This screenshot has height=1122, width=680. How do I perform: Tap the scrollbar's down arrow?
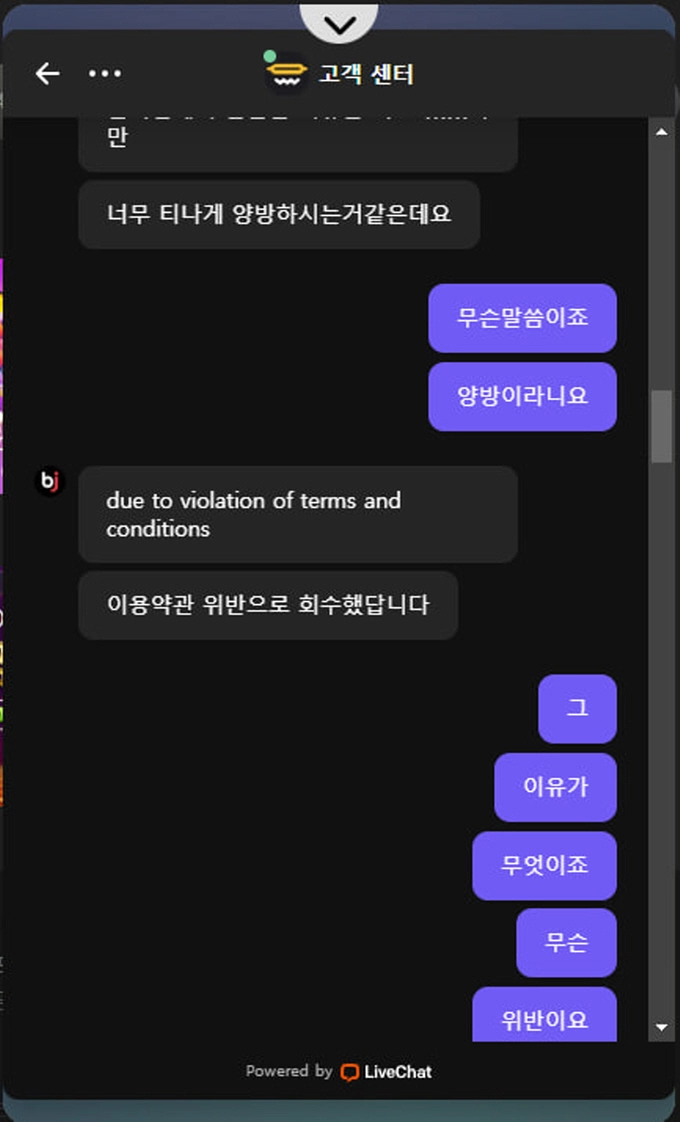pos(661,1028)
